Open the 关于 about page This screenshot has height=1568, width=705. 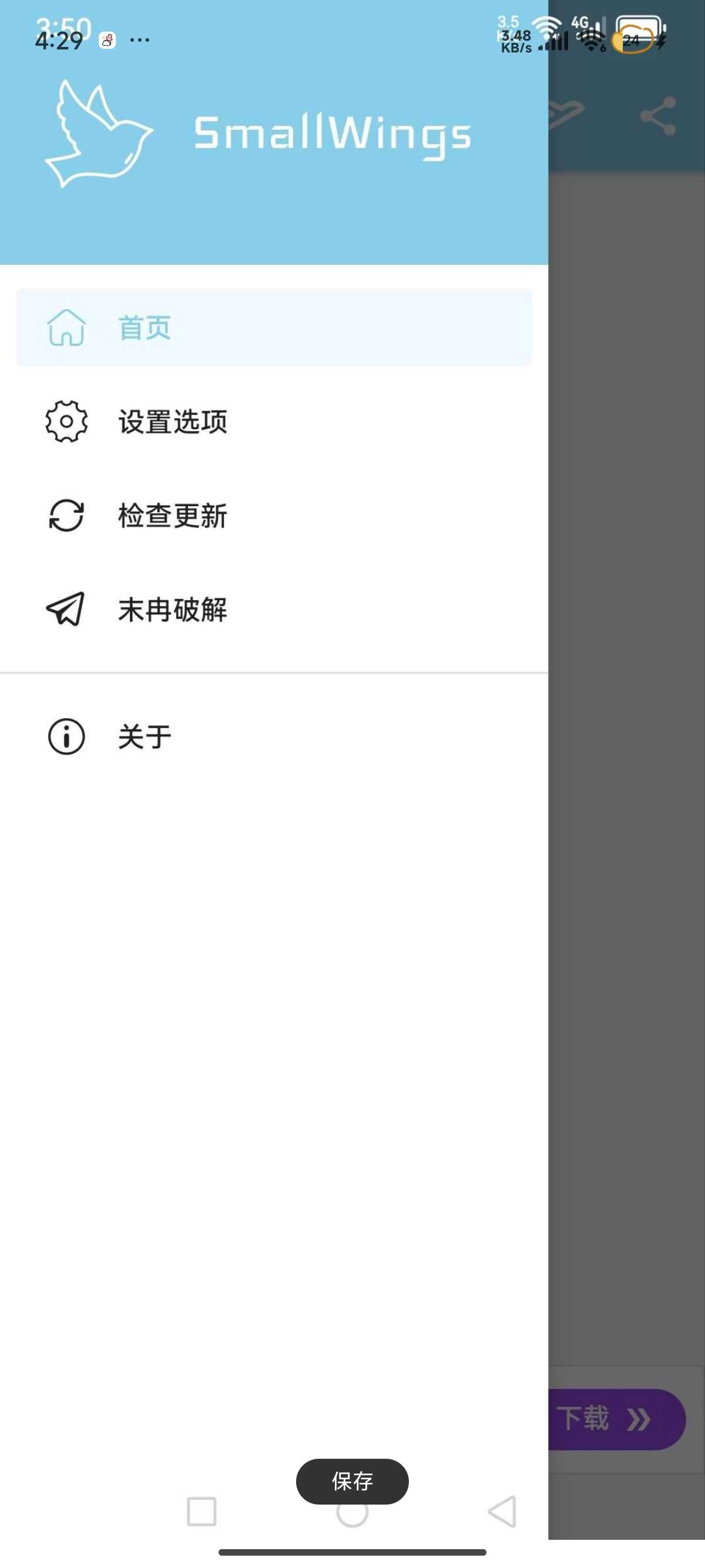tap(274, 736)
